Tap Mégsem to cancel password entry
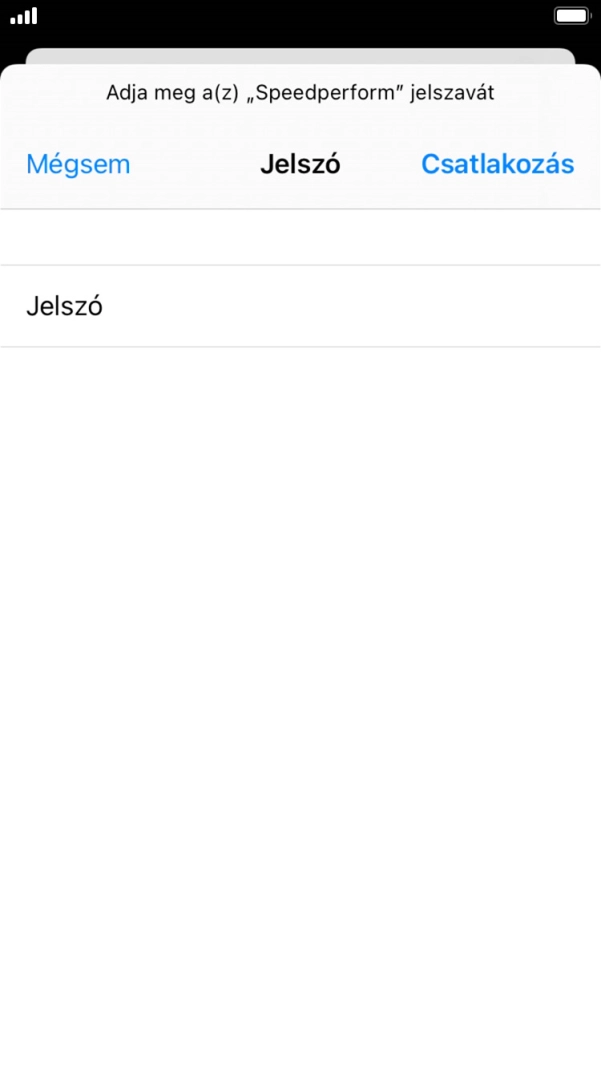601x1070 pixels. [78, 165]
